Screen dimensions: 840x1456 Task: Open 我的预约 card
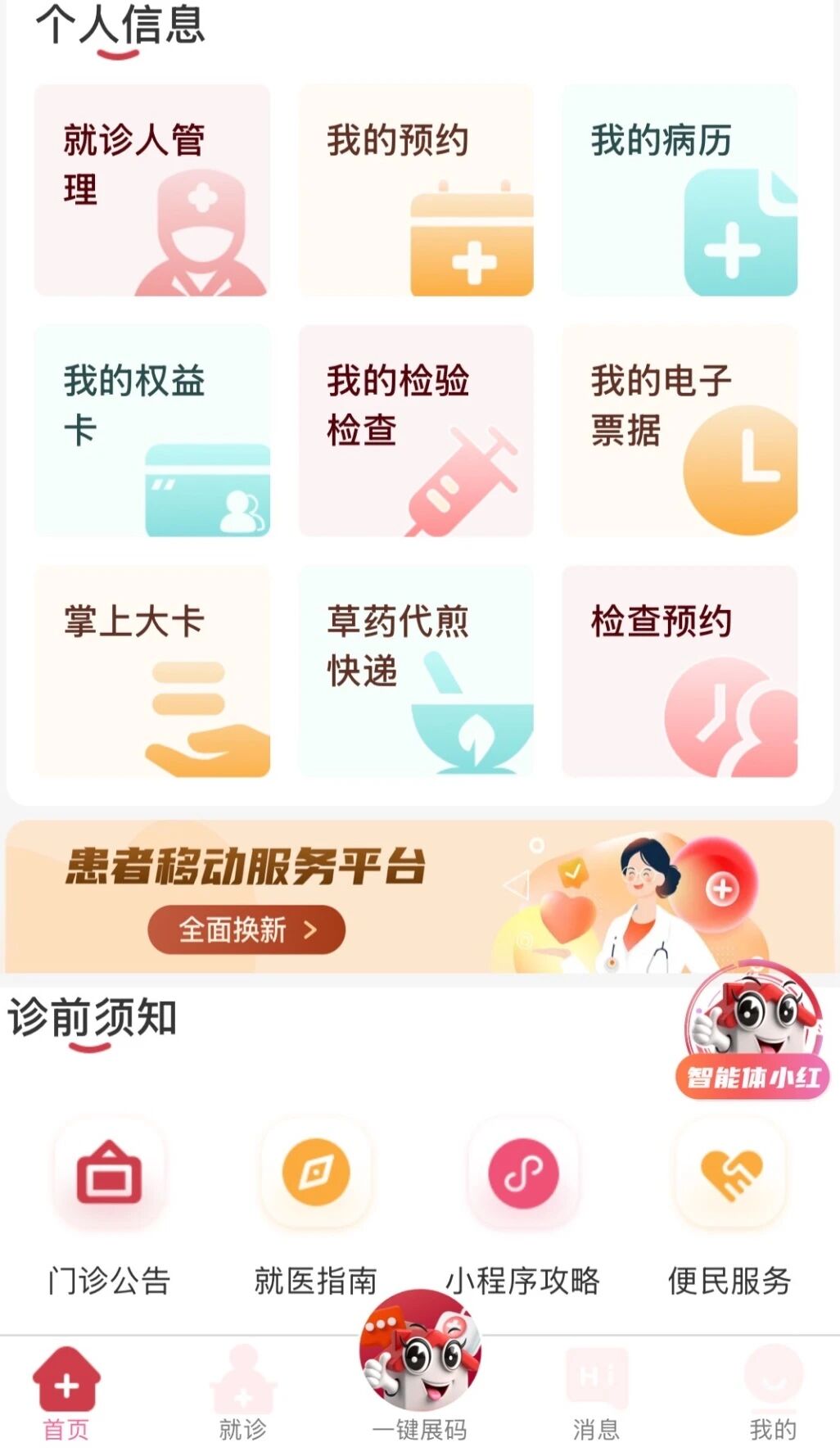click(x=416, y=190)
